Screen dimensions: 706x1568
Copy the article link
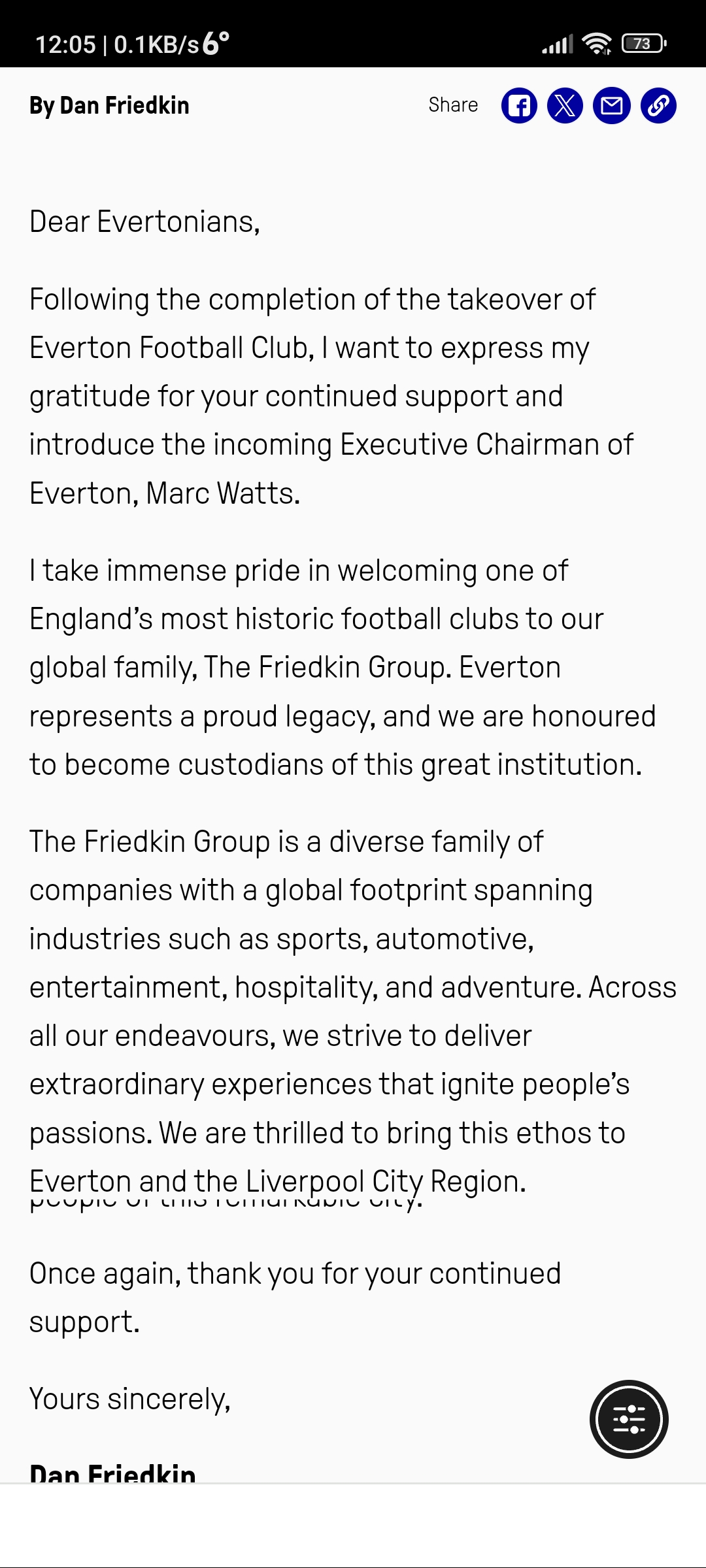tap(658, 105)
